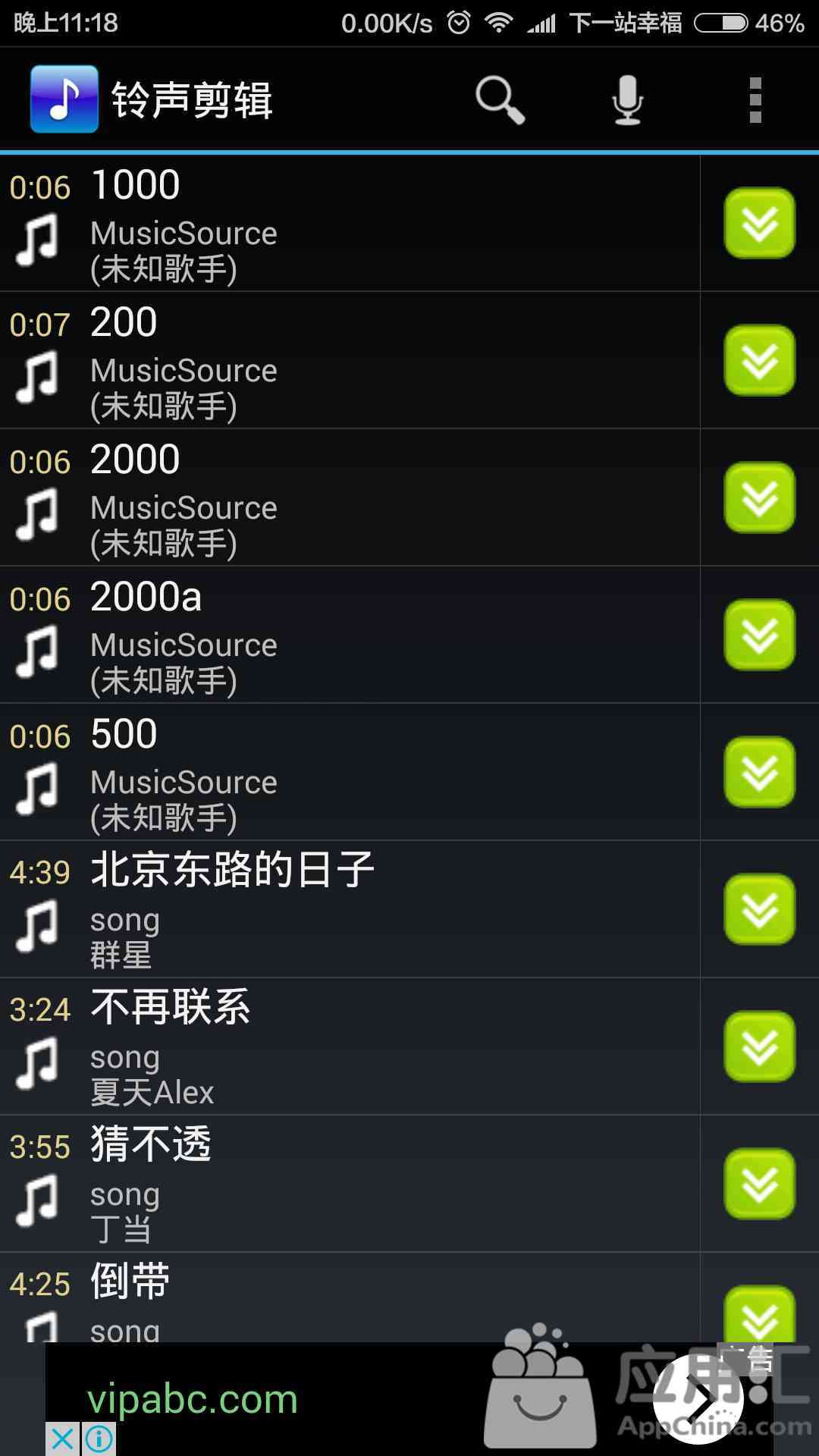The image size is (819, 1456).
Task: Expand options for the 200 track
Action: click(760, 360)
